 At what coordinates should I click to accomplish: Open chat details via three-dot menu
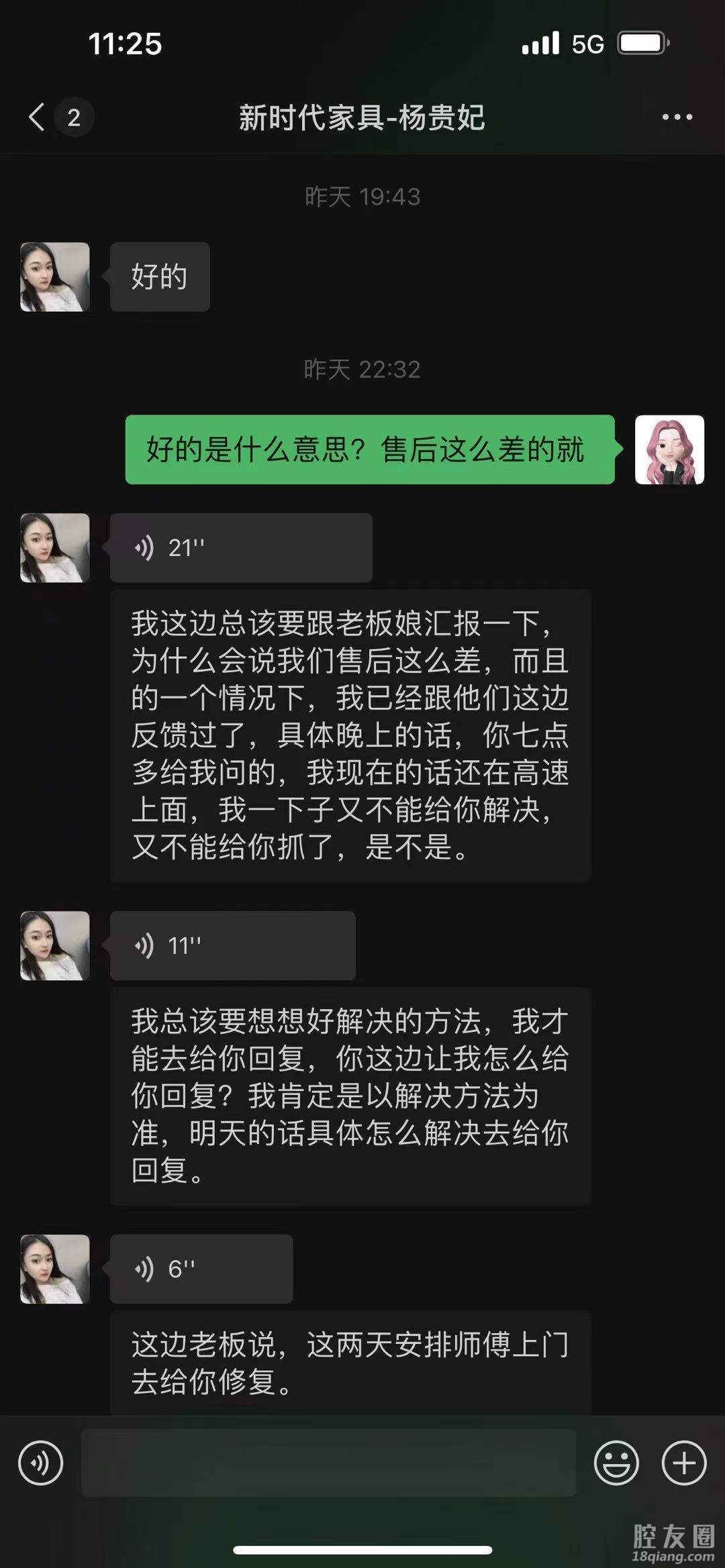pos(677,117)
